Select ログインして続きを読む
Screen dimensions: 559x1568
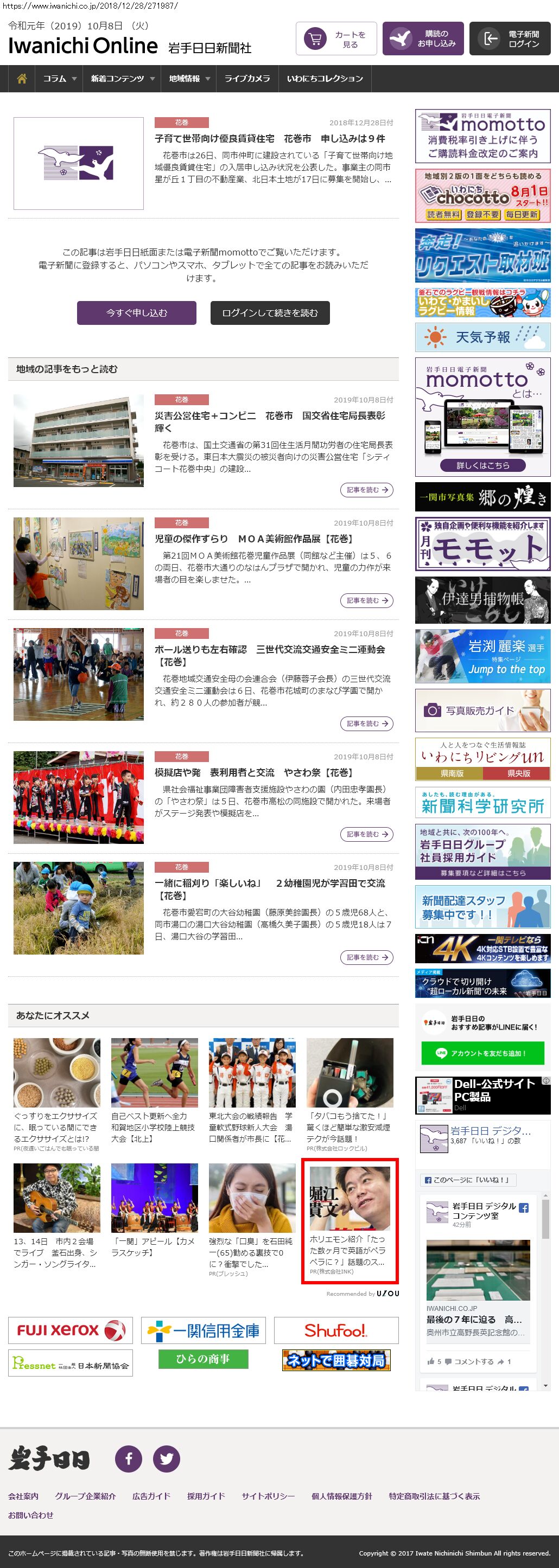(x=270, y=313)
